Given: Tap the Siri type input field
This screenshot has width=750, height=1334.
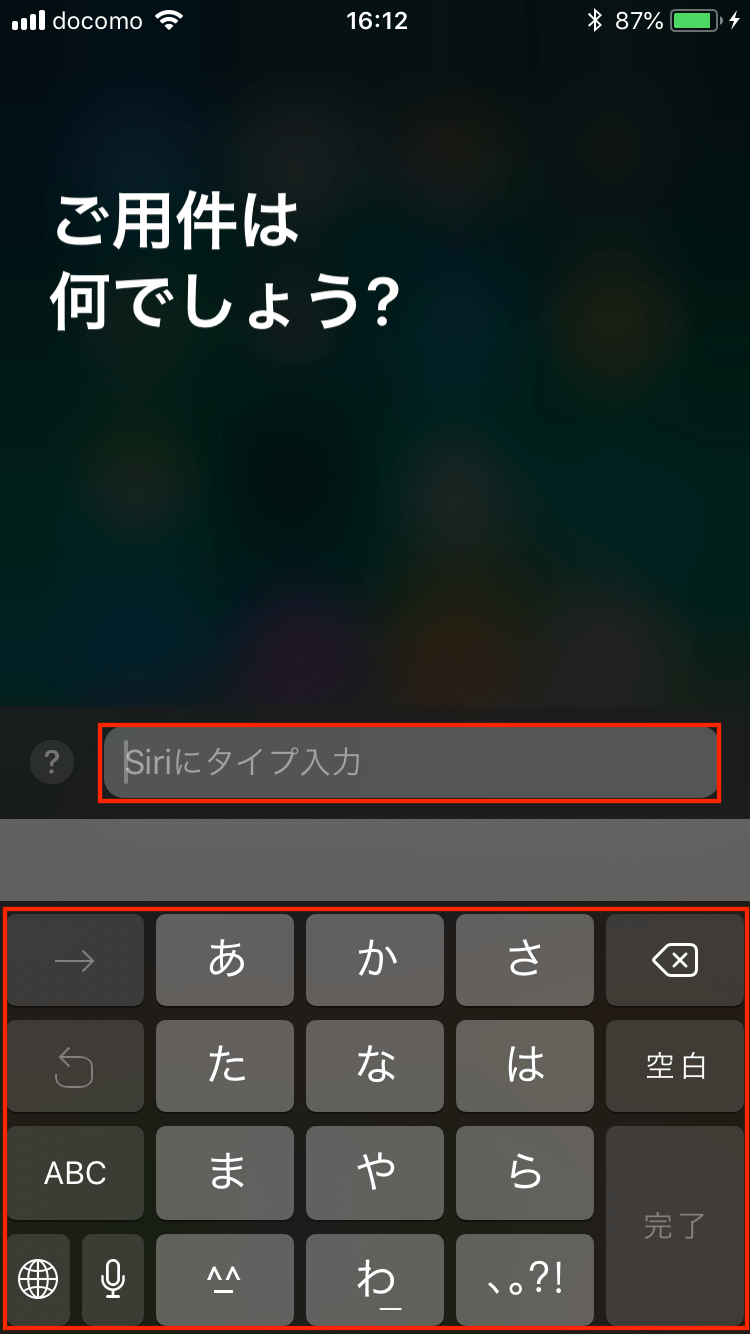Looking at the screenshot, I should tap(410, 763).
